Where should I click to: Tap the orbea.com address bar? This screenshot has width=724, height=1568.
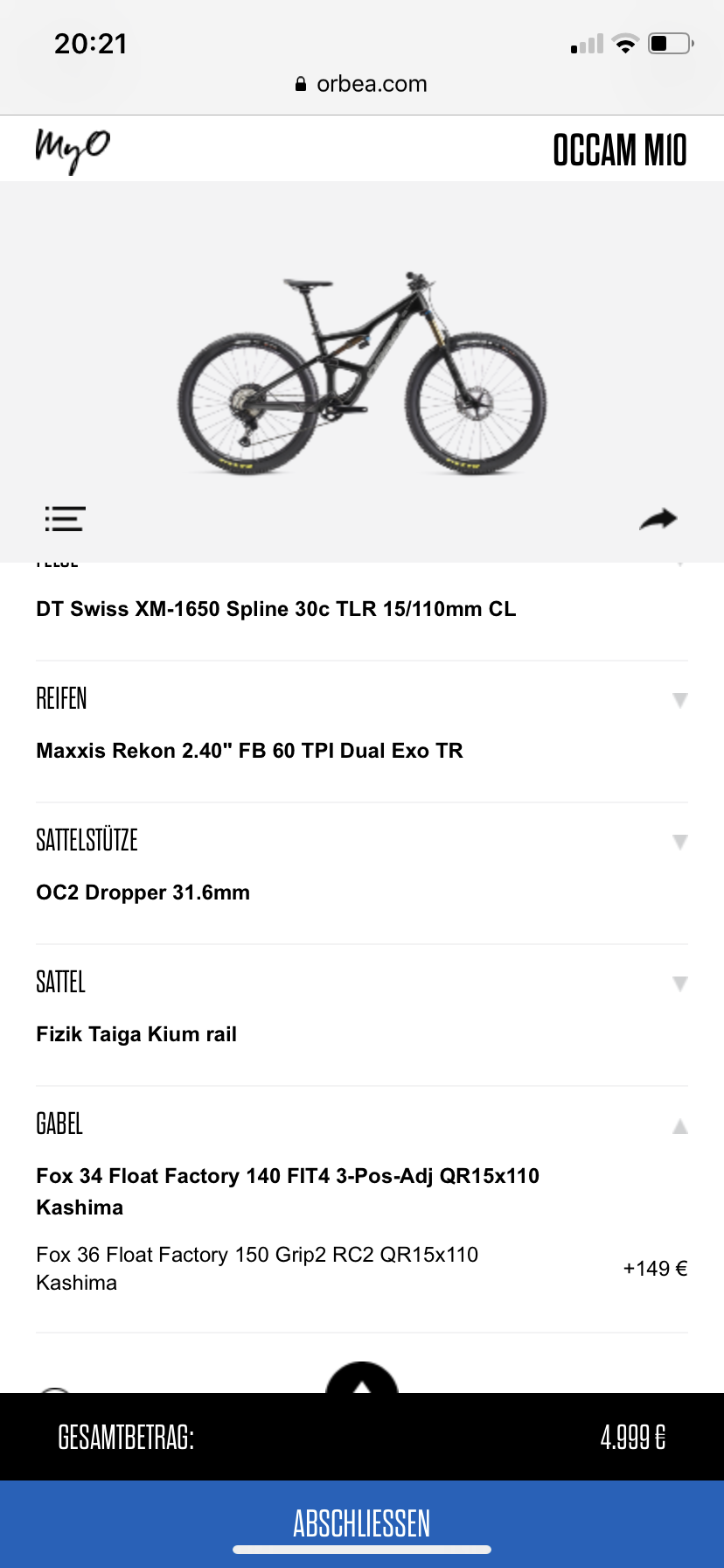pyautogui.click(x=362, y=84)
